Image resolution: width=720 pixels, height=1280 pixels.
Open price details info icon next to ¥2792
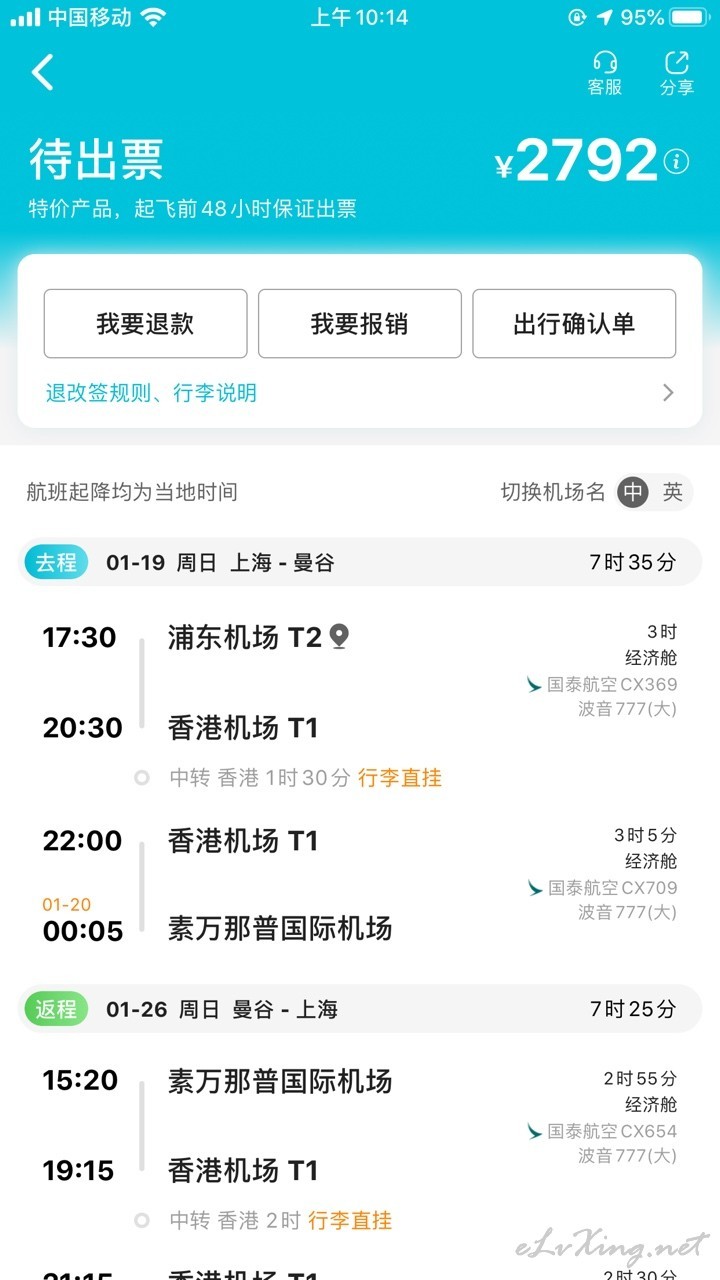(x=677, y=161)
